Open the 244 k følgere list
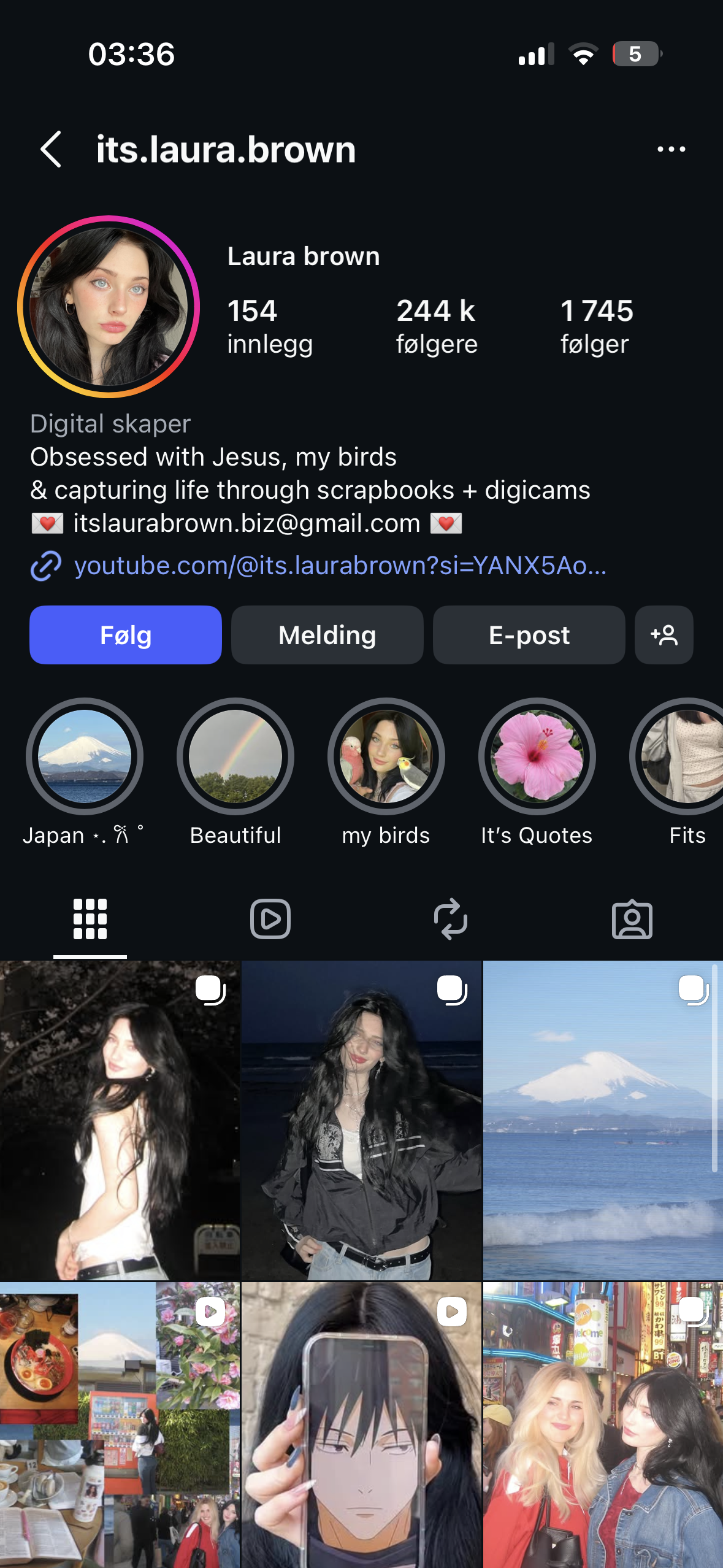Image resolution: width=723 pixels, height=1568 pixels. [x=436, y=327]
